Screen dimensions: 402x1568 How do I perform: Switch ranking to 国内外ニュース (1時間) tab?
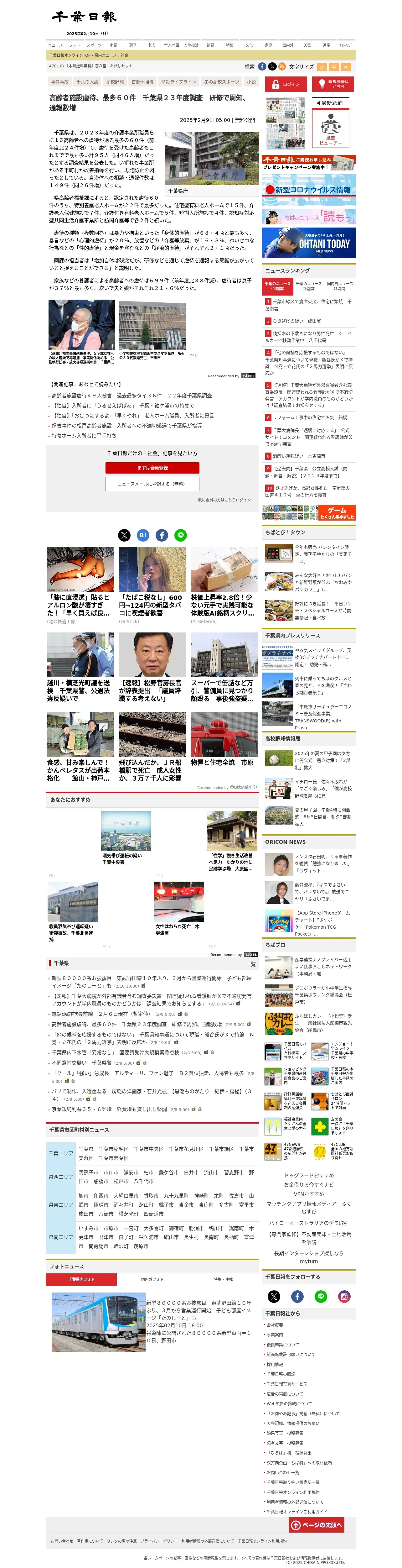[340, 286]
